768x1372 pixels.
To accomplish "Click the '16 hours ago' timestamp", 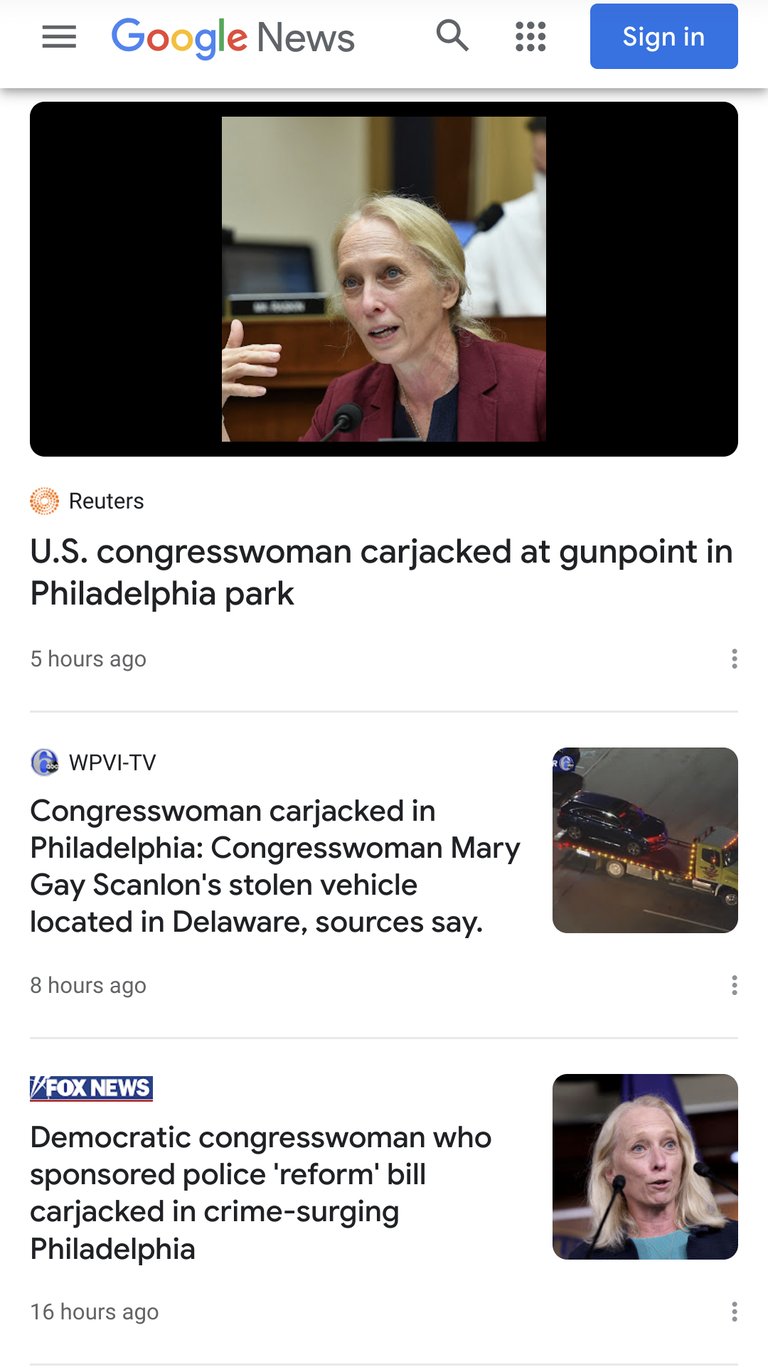I will pyautogui.click(x=94, y=1311).
